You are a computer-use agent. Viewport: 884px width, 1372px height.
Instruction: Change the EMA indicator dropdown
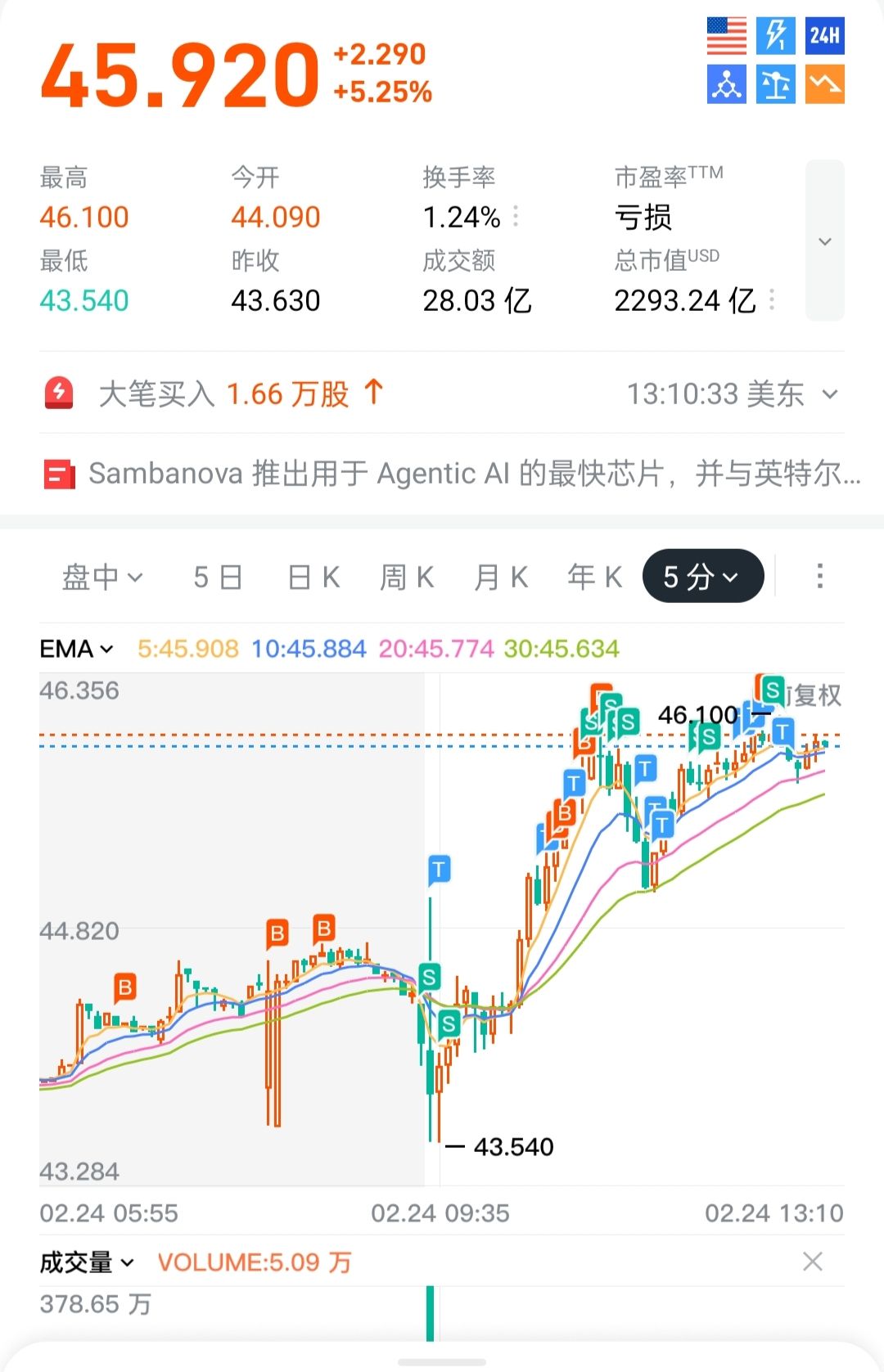(x=77, y=650)
